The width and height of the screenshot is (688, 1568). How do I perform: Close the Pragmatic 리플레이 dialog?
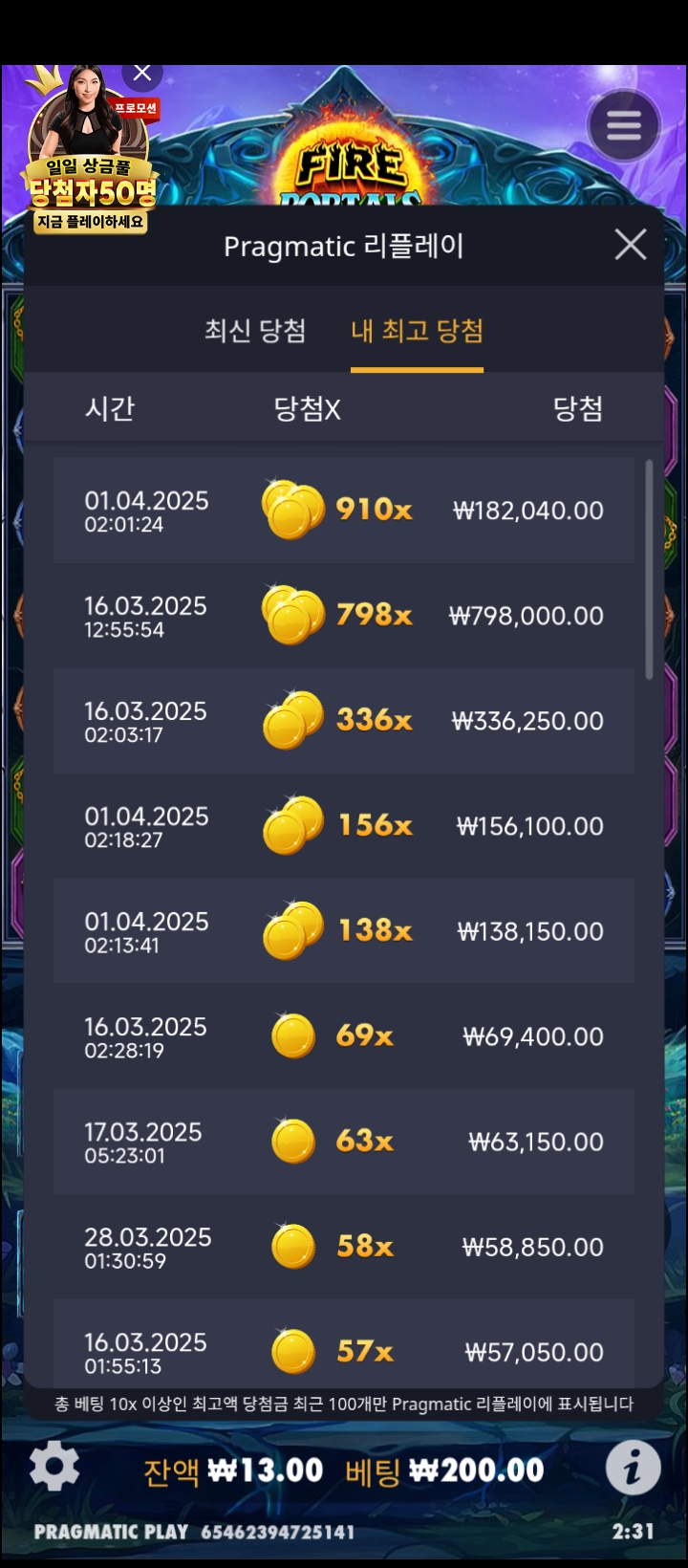tap(631, 245)
